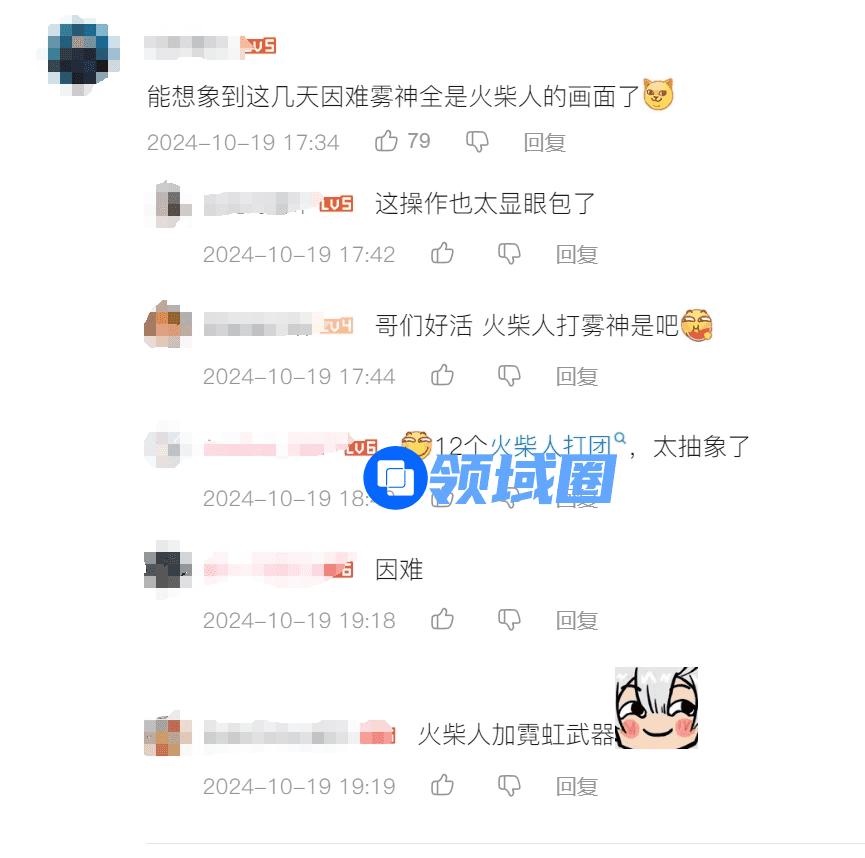Viewport: 865px width, 858px height.
Task: Dislike the top comment about 火柴人的画面
Action: (x=478, y=142)
